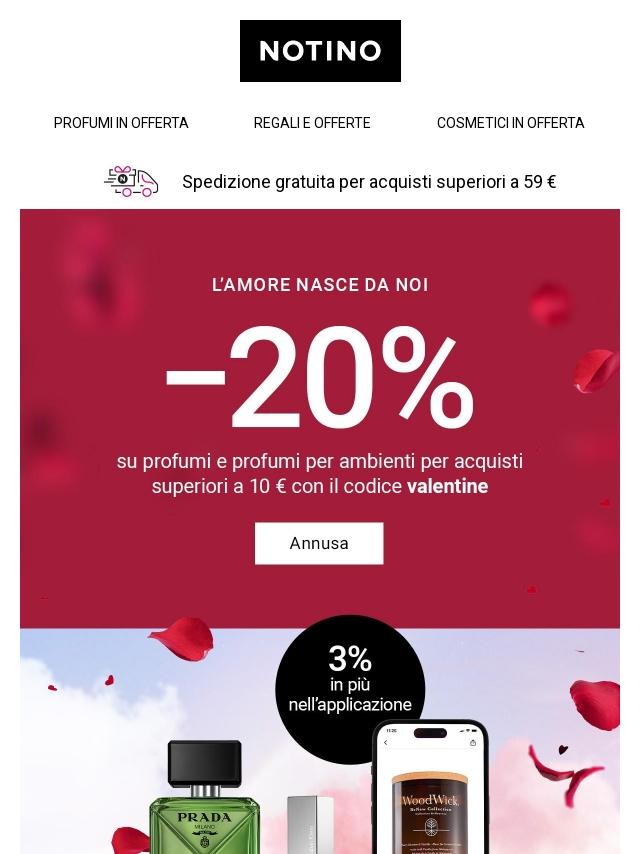Open the 3% in più nell'applicazione banner
The width and height of the screenshot is (640, 854).
click(x=349, y=680)
